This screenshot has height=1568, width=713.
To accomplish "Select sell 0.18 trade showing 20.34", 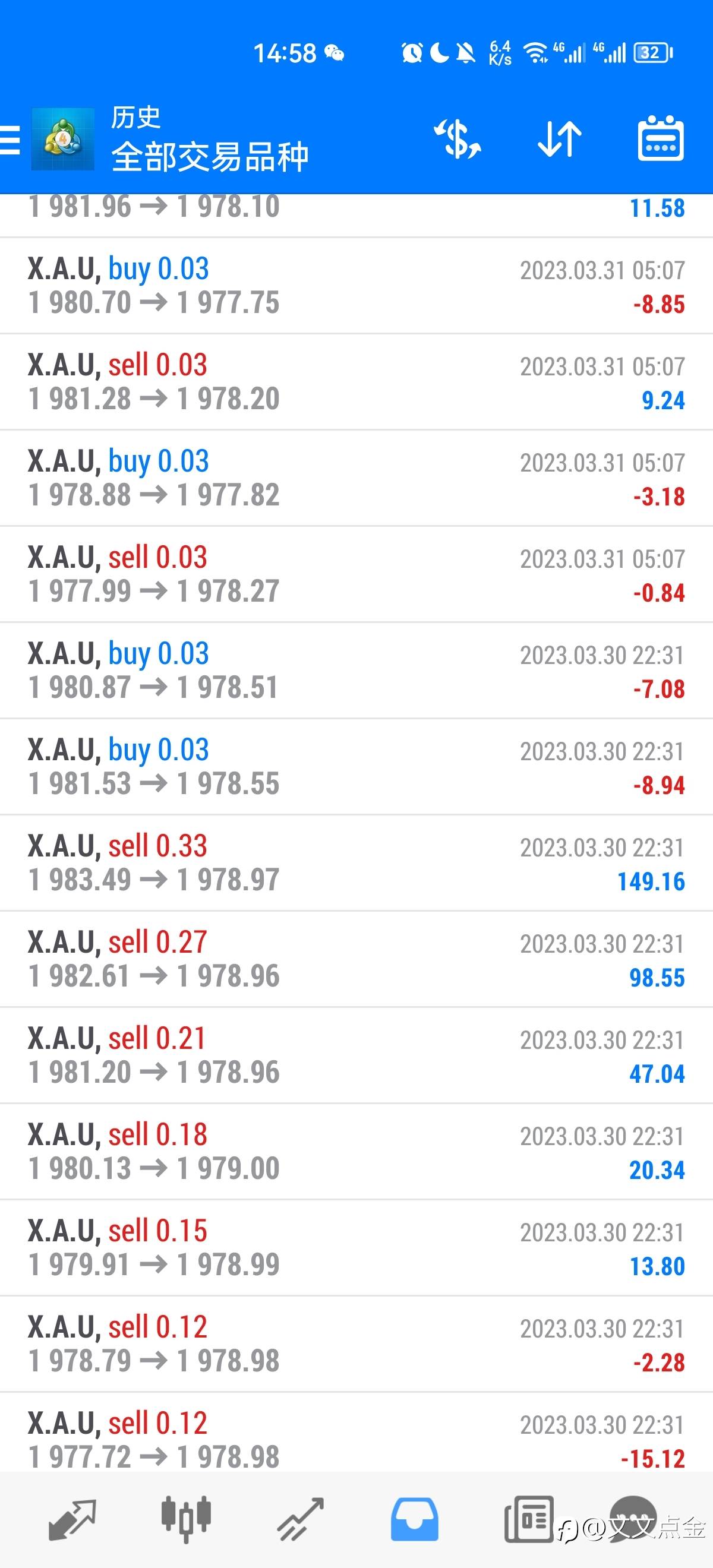I will click(356, 1151).
